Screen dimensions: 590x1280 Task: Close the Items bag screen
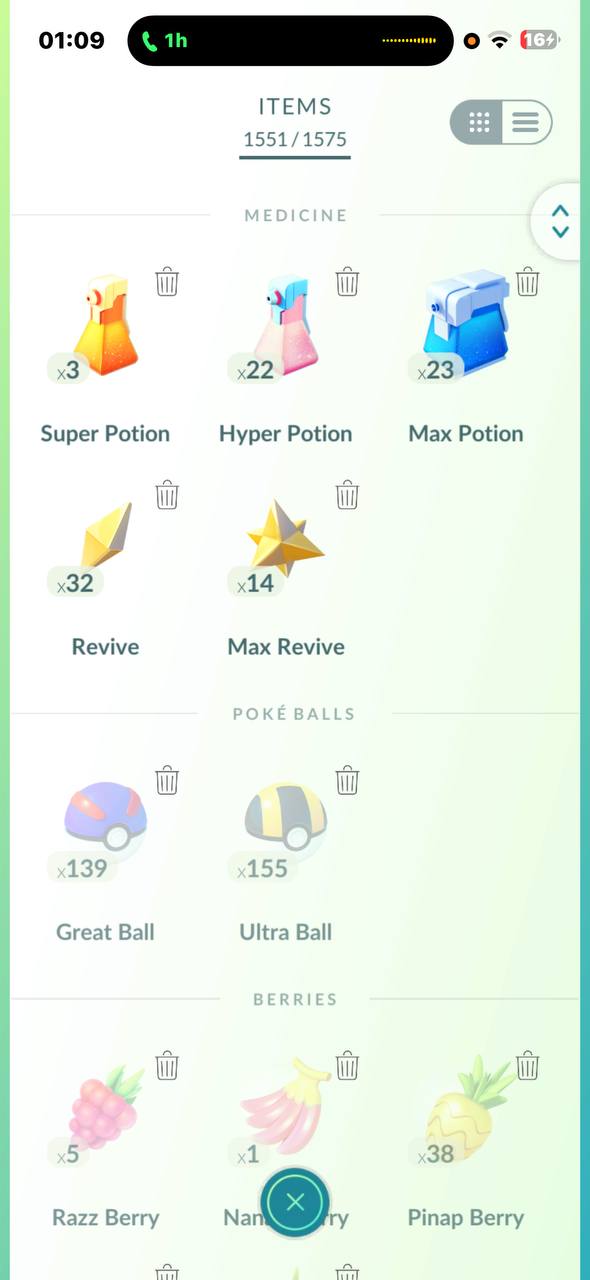pos(295,1202)
